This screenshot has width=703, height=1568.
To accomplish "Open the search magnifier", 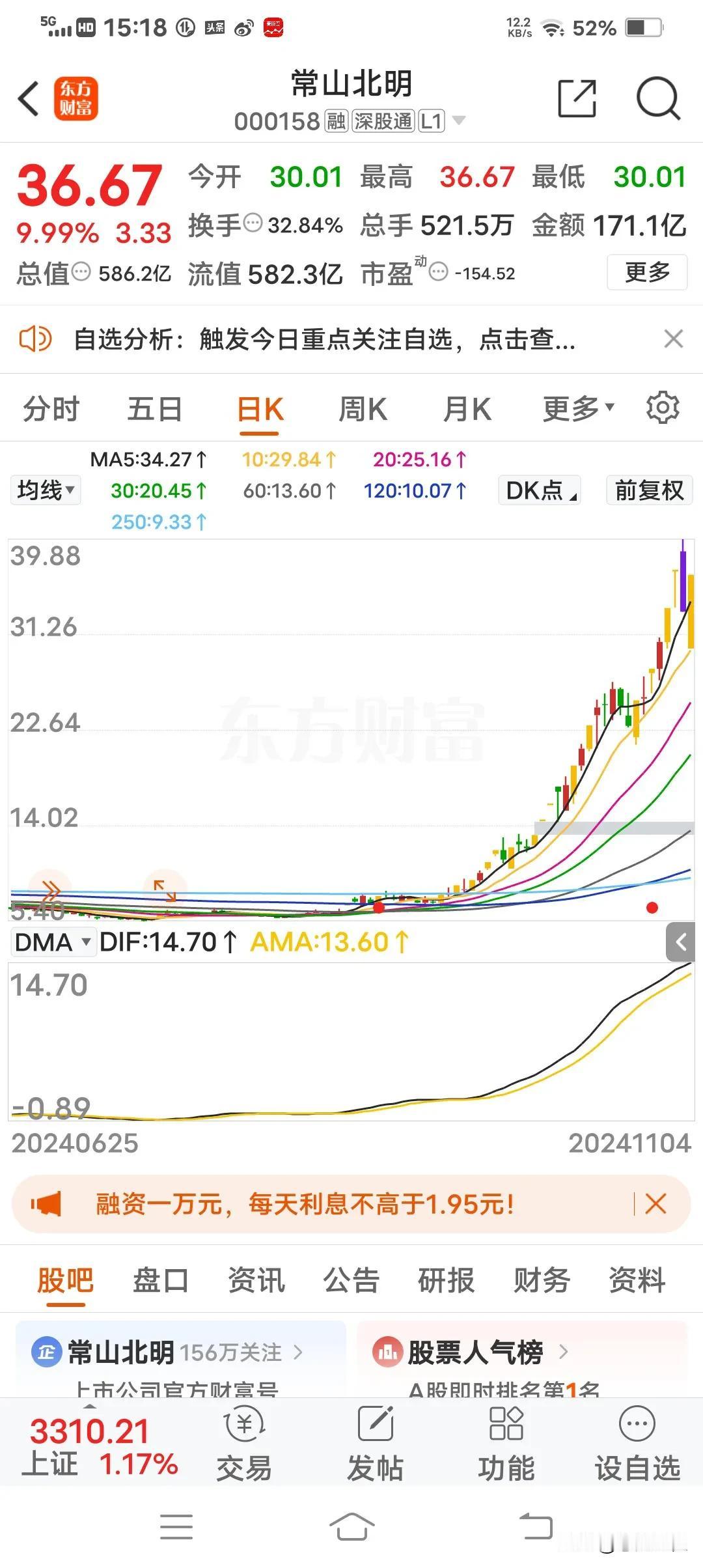I will point(658,99).
